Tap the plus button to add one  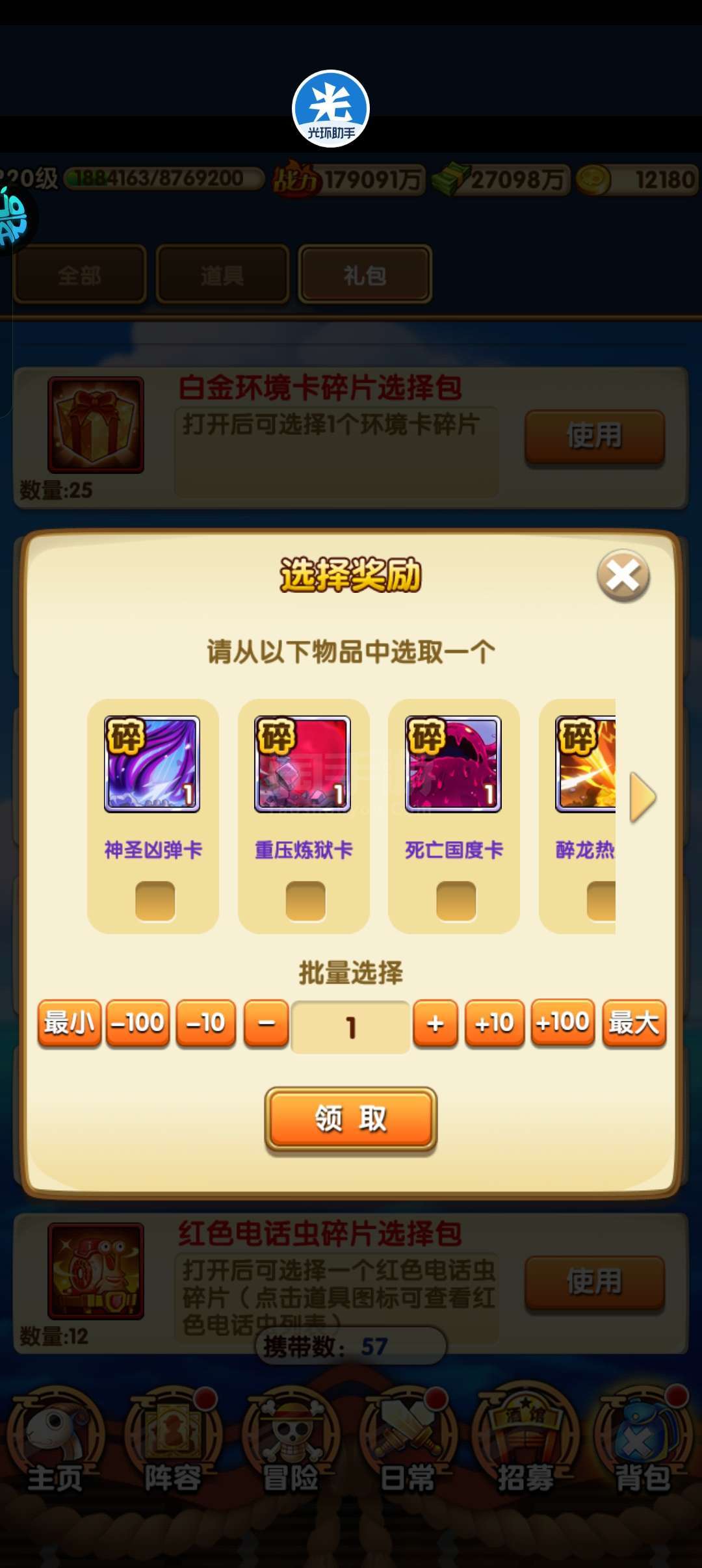click(x=435, y=1023)
